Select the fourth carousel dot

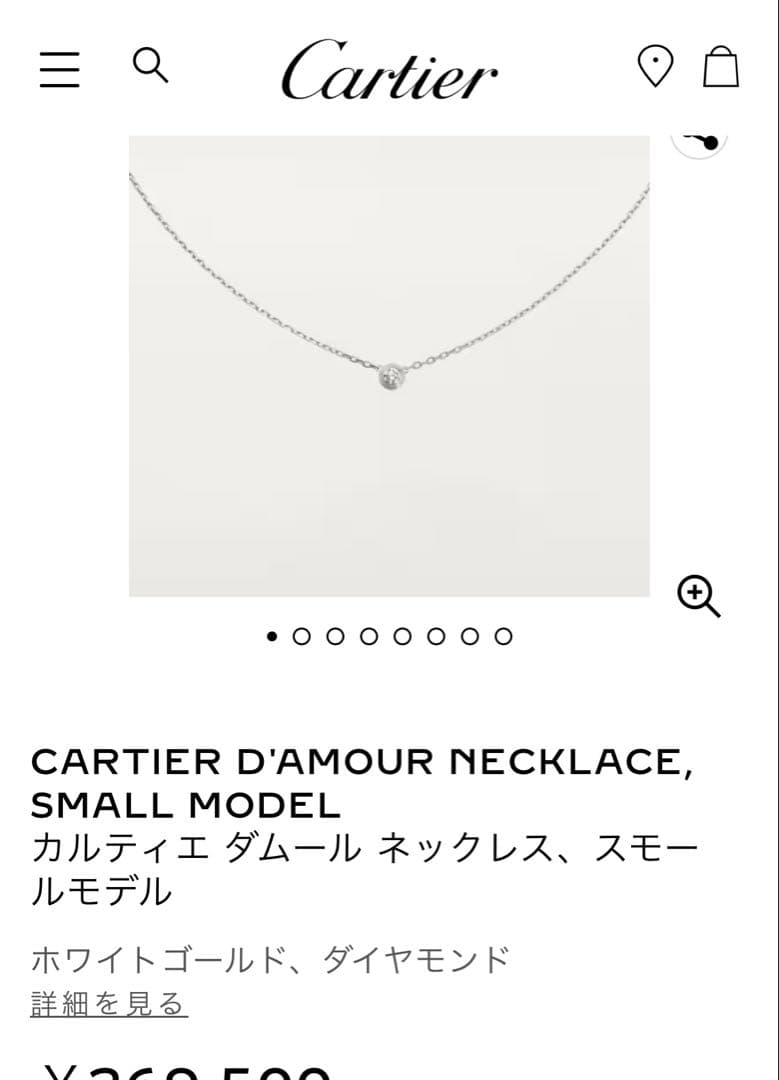[369, 635]
